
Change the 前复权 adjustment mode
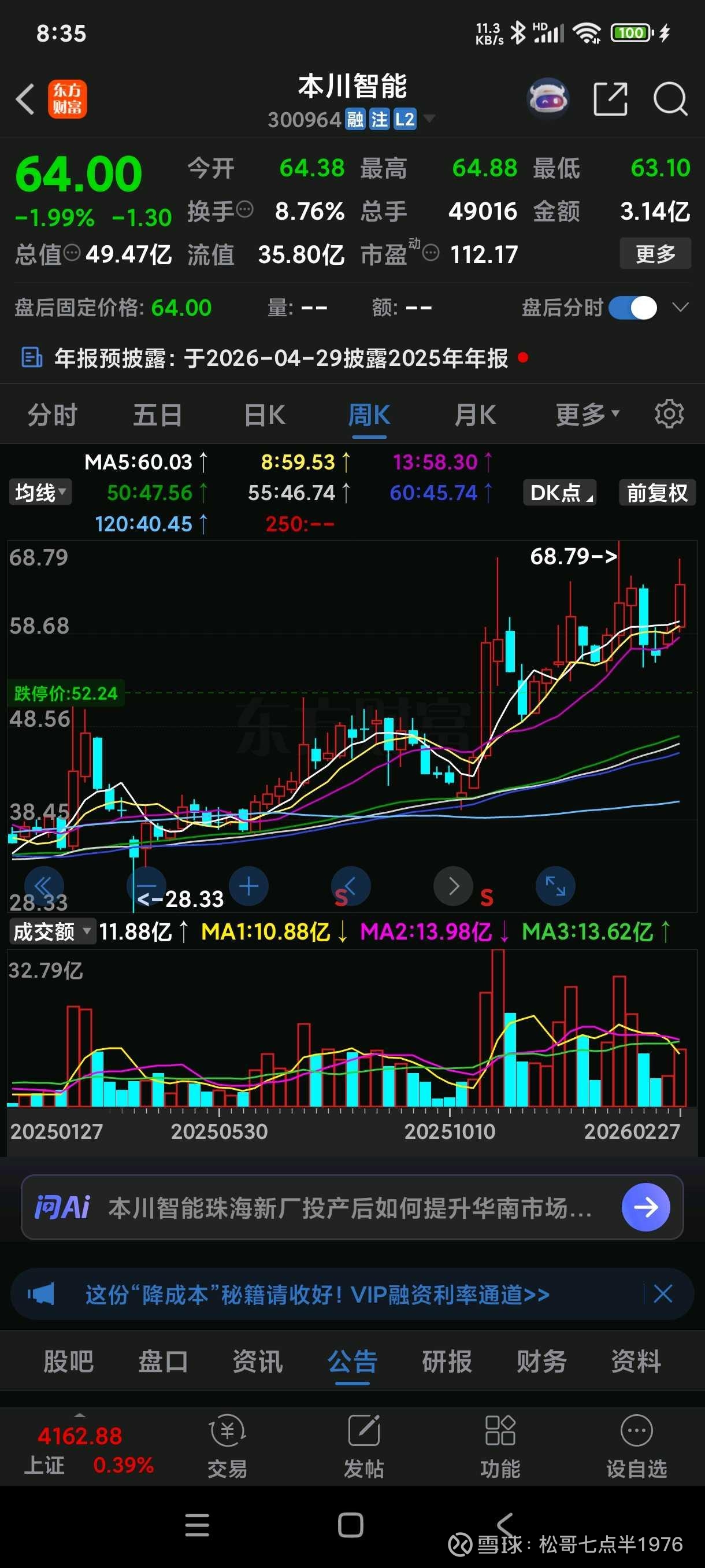click(657, 493)
